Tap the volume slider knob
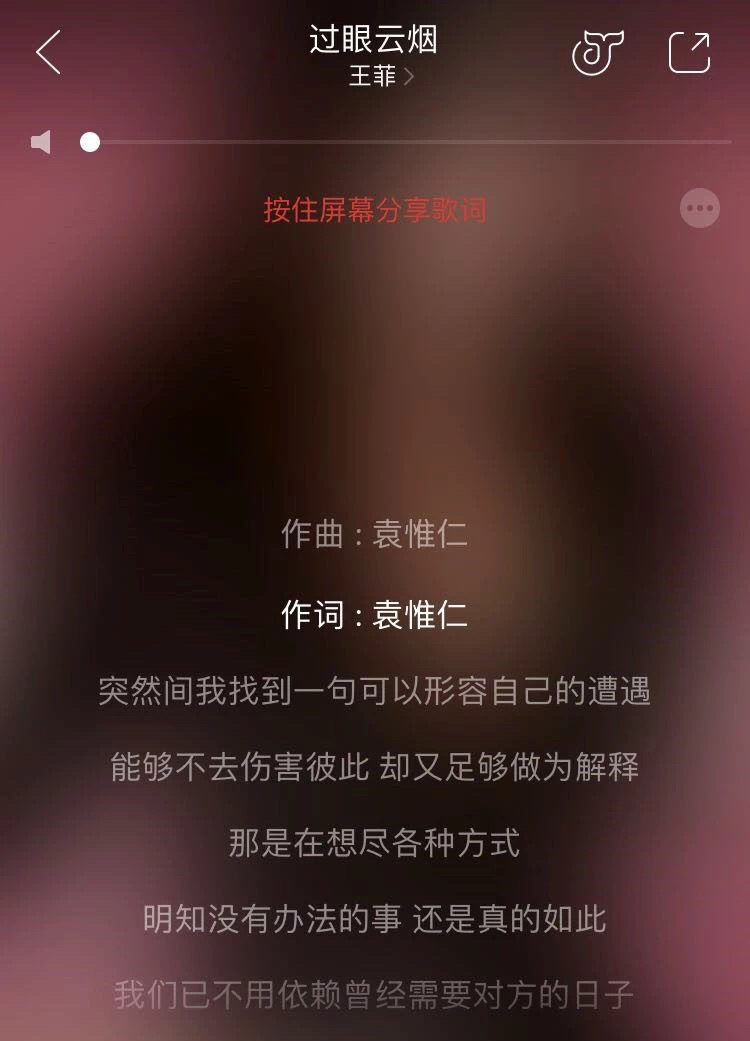Image resolution: width=750 pixels, height=1041 pixels. pyautogui.click(x=90, y=142)
